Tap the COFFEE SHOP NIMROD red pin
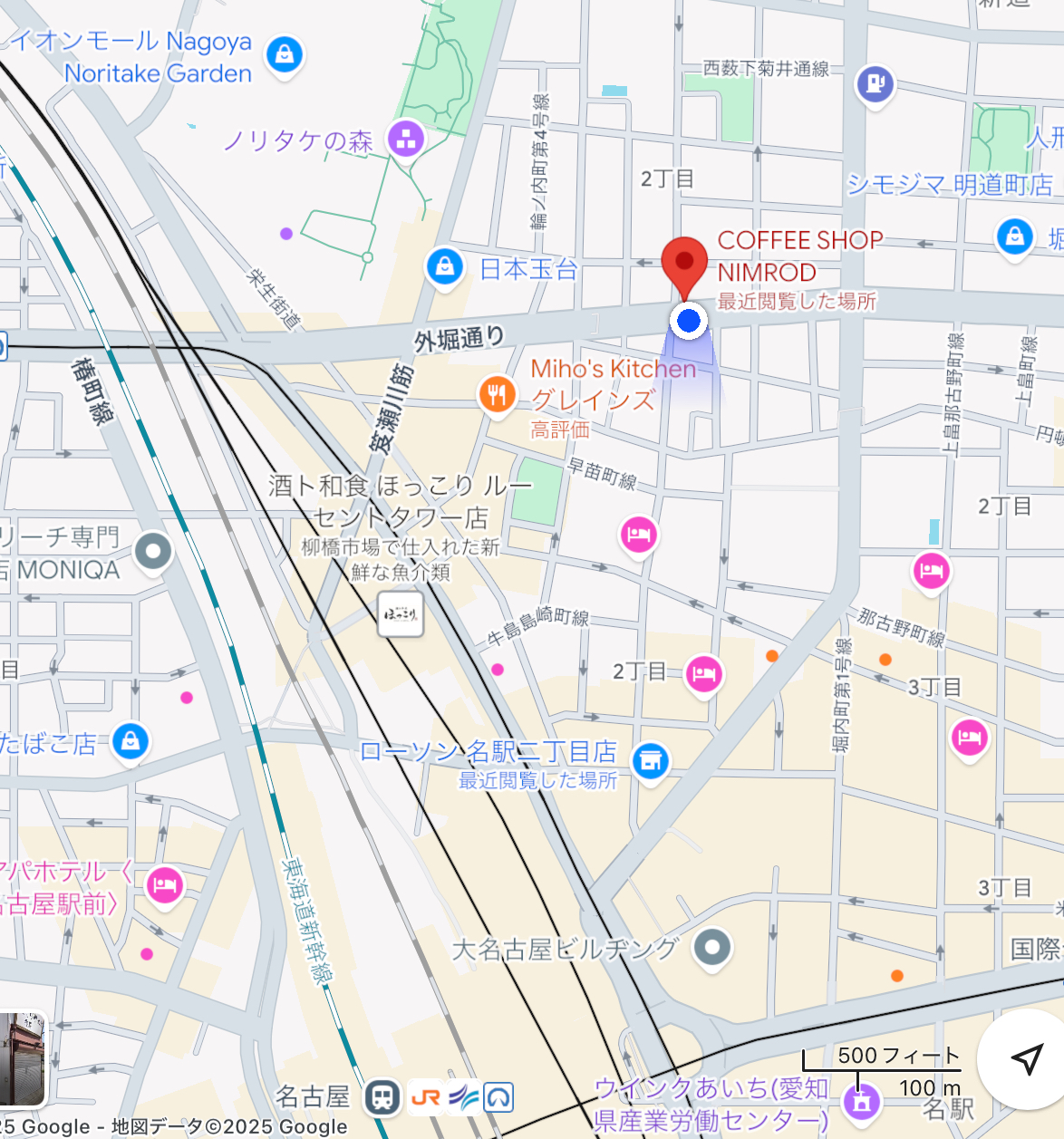The height and width of the screenshot is (1139, 1064). point(684,263)
